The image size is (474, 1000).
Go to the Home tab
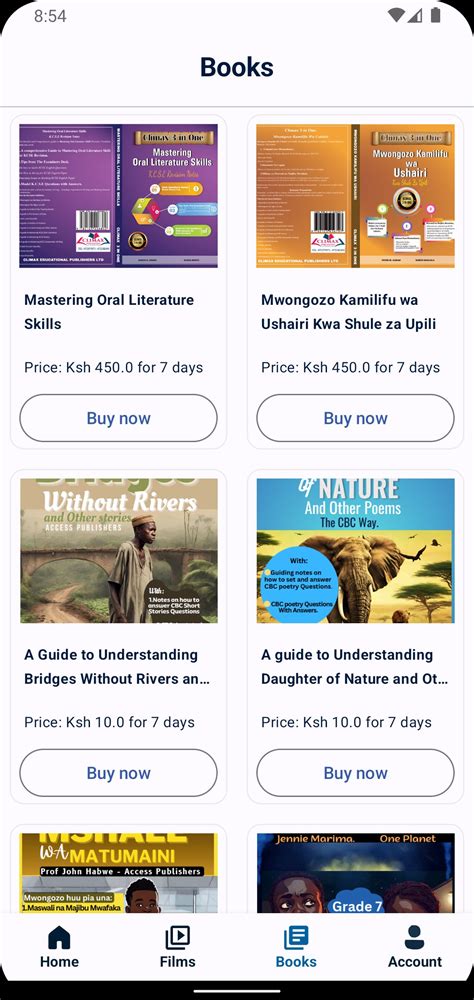[x=59, y=946]
